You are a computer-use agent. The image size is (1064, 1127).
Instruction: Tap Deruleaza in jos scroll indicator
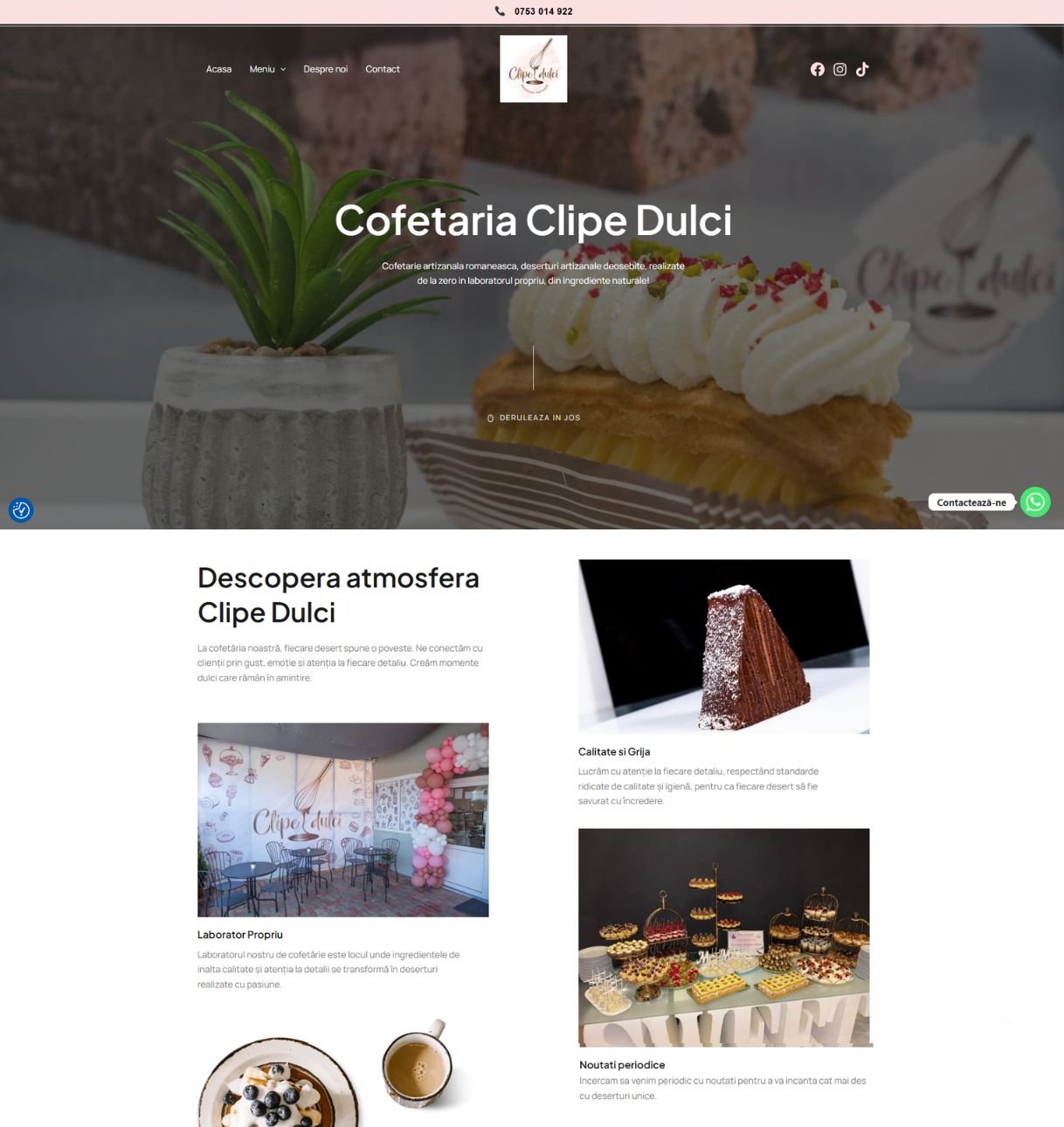[534, 418]
